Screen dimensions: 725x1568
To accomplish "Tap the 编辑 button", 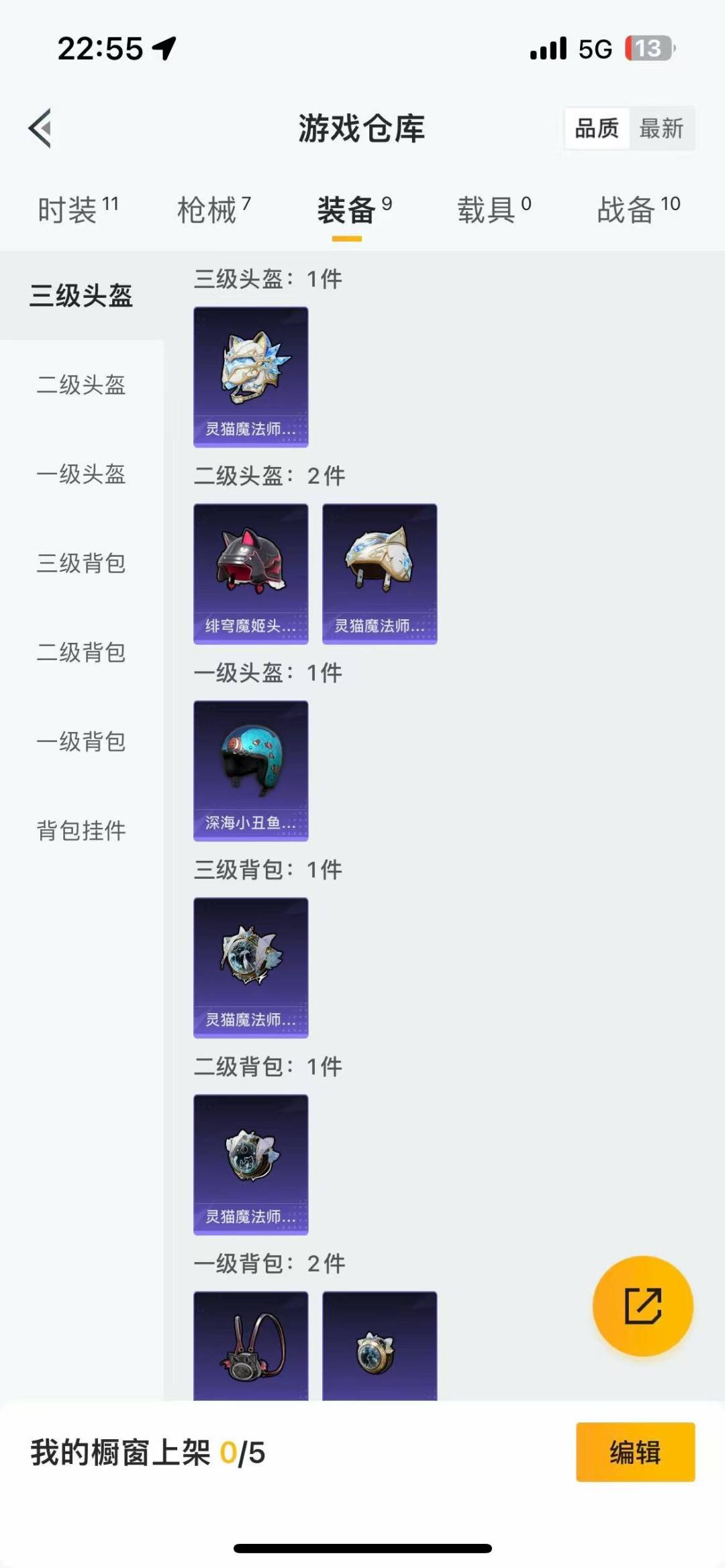I will (635, 1452).
